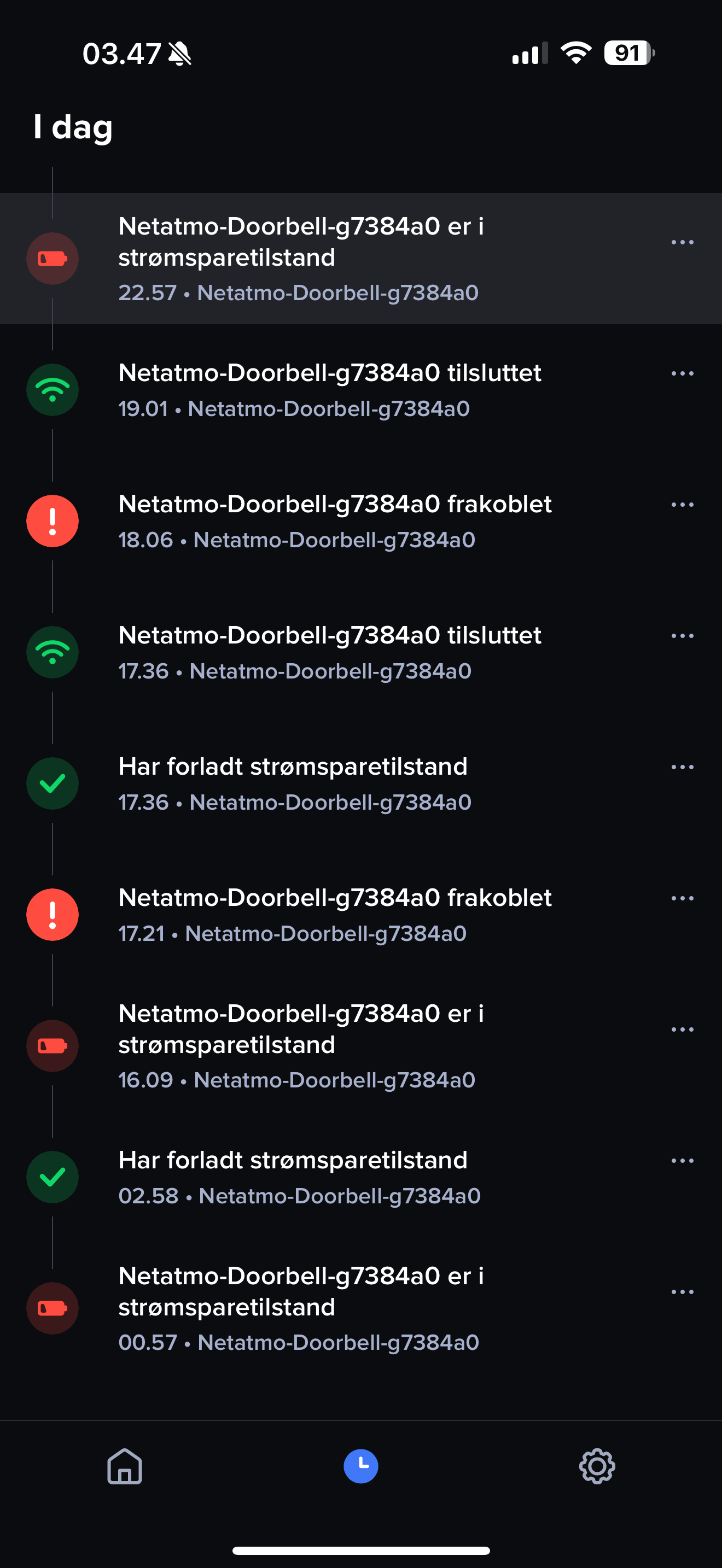
Task: Open options for the 19.01 tilsluttet event
Action: coord(682,374)
